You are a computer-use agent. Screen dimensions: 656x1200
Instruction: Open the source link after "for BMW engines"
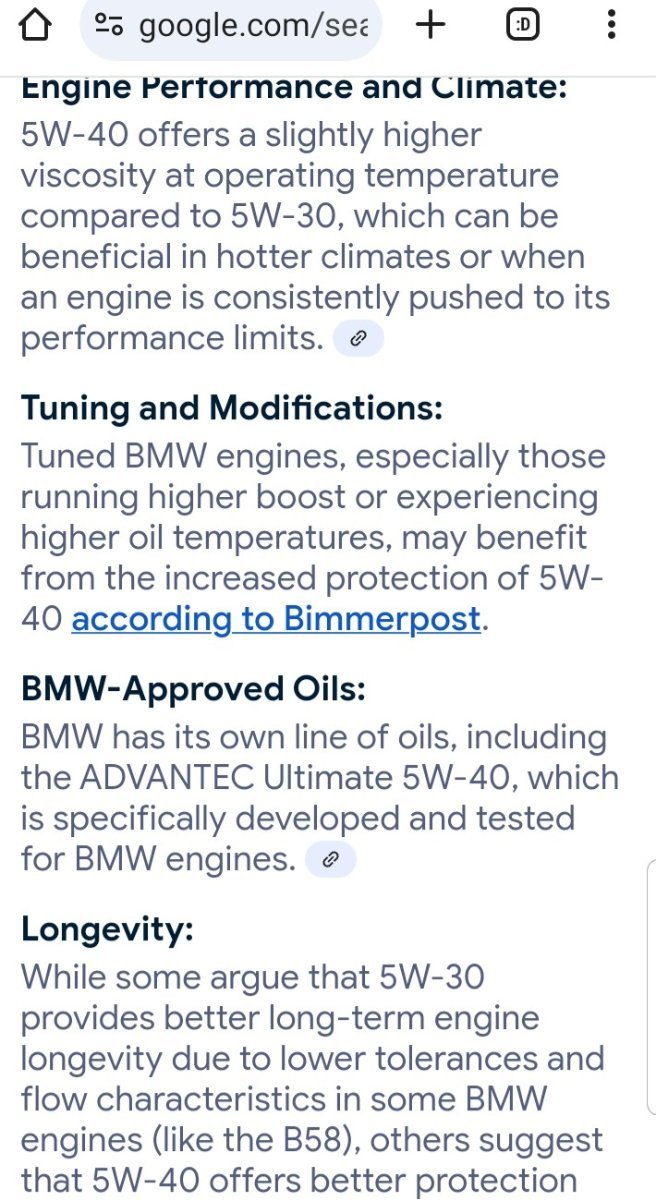330,859
